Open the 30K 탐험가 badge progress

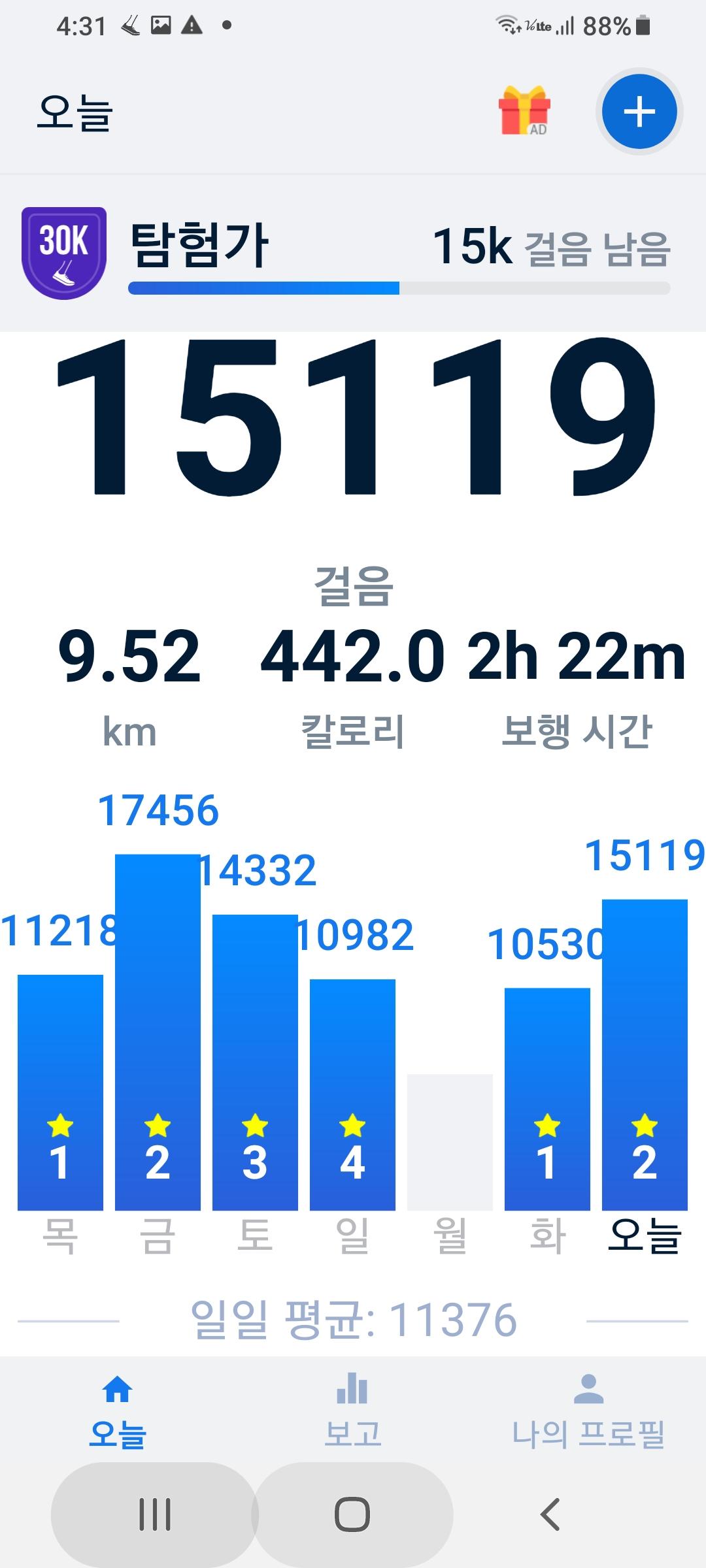pos(64,253)
